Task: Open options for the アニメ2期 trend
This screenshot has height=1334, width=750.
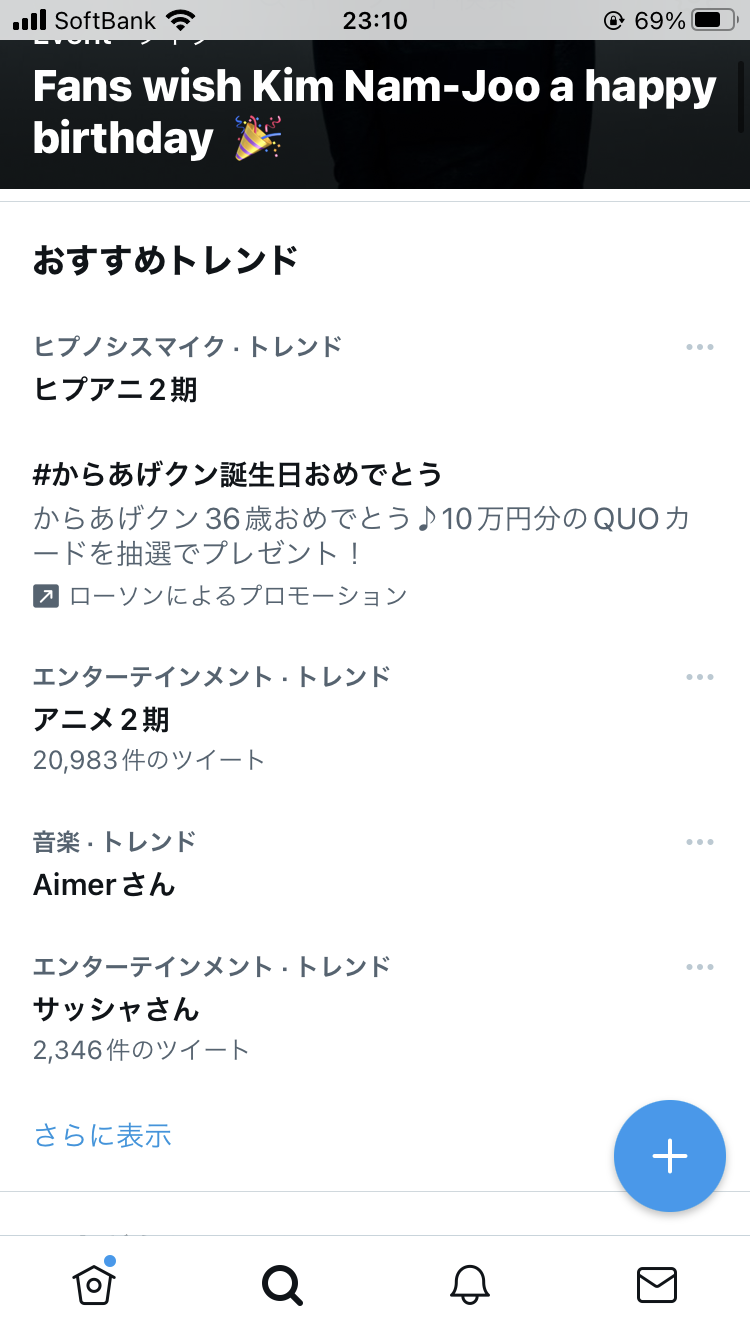Action: tap(699, 677)
